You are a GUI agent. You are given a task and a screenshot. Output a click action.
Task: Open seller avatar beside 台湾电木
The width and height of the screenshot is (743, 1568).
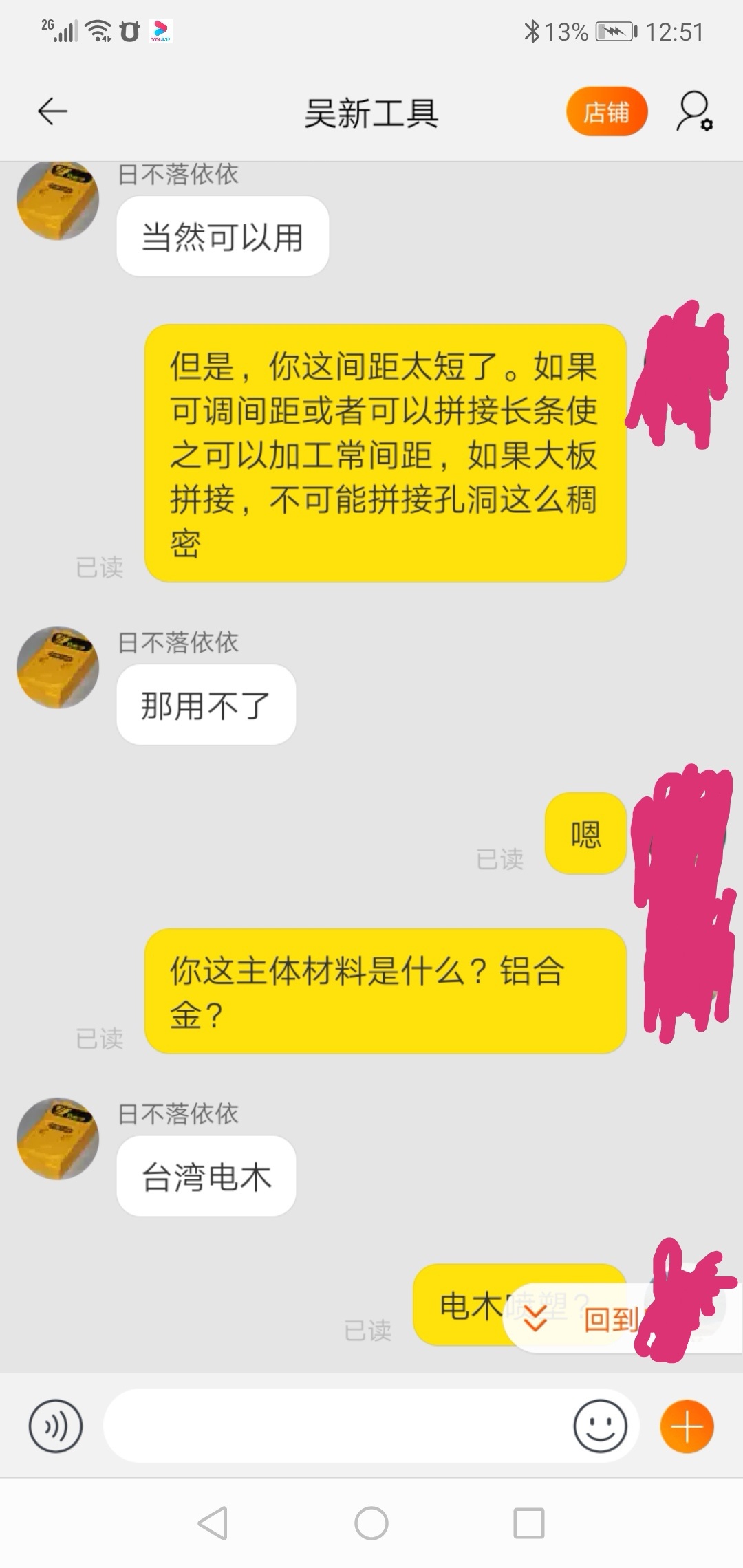(58, 1138)
